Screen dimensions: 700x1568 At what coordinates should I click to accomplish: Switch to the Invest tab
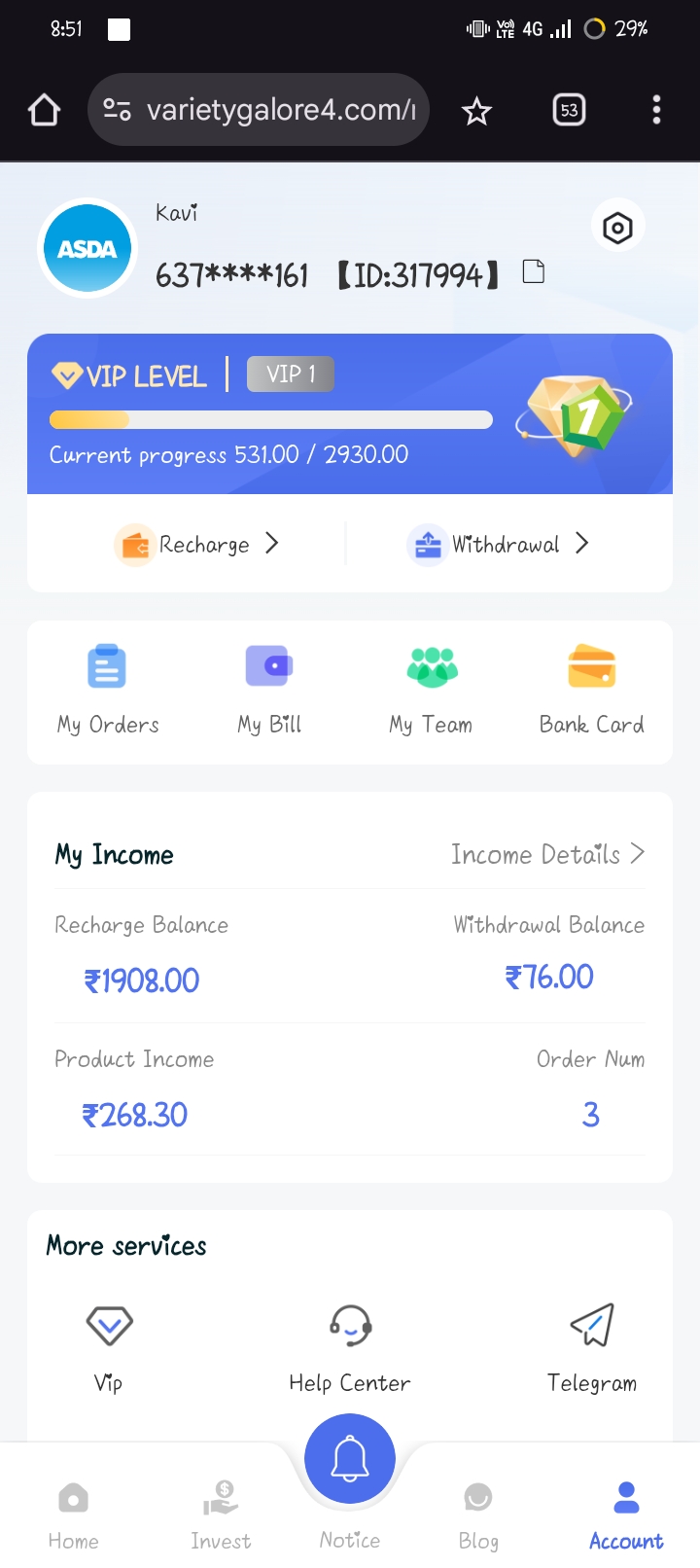click(x=221, y=1515)
